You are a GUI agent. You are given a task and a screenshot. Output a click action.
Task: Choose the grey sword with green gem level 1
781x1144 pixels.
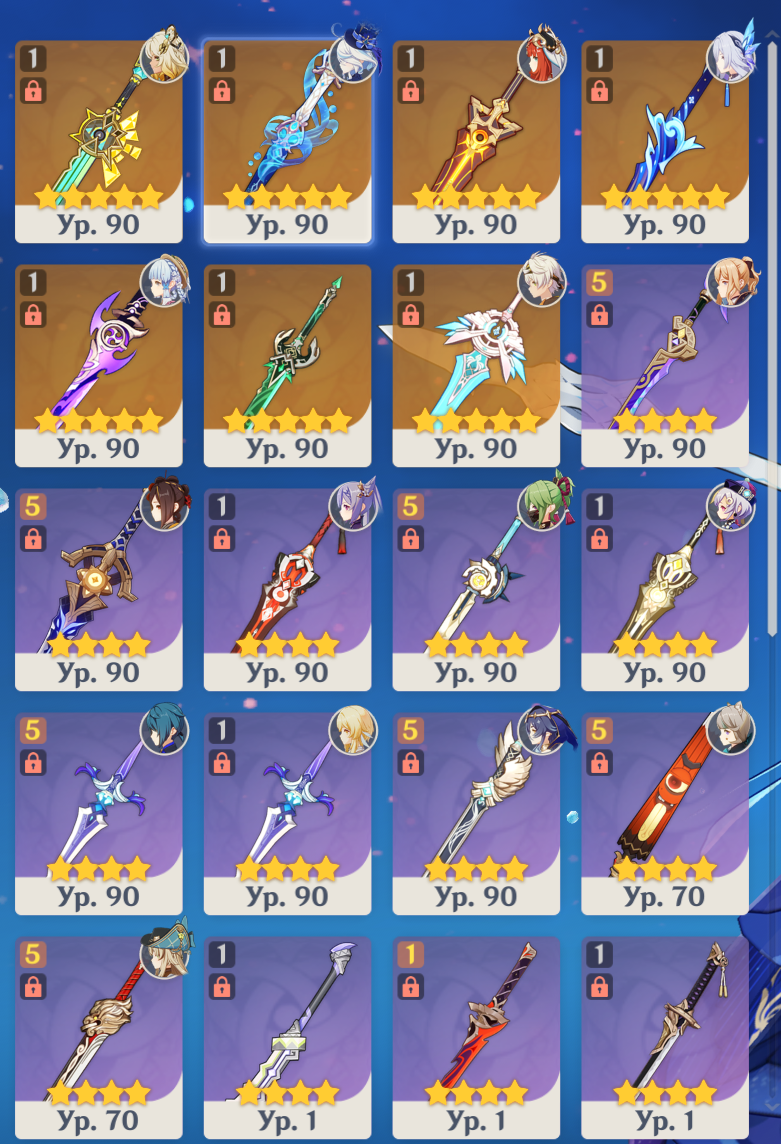pyautogui.click(x=287, y=1036)
